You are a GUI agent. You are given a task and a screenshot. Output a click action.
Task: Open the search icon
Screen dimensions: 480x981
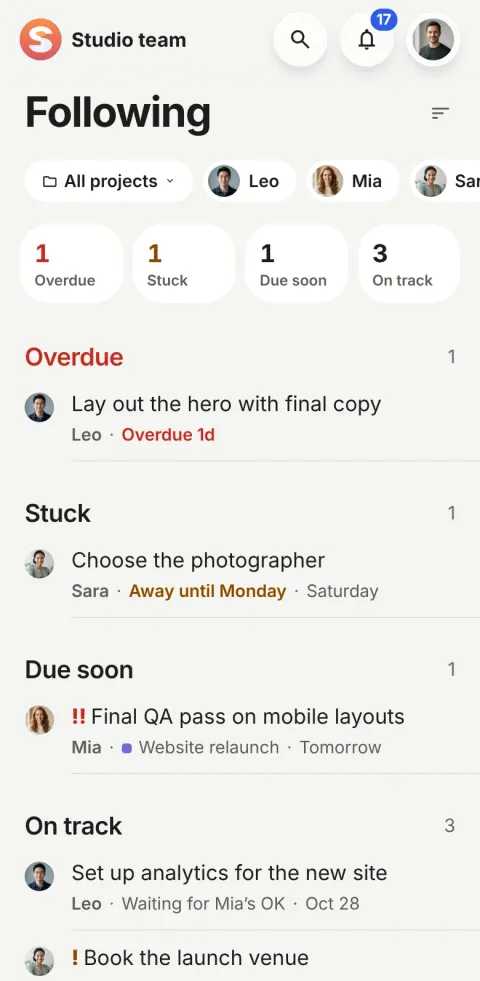pos(300,39)
